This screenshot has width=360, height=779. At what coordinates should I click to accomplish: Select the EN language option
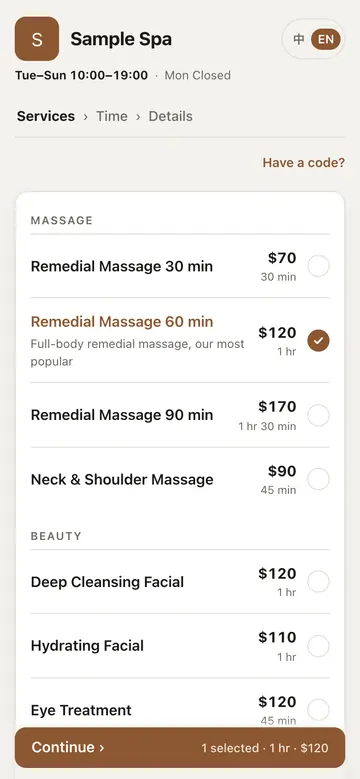pyautogui.click(x=326, y=39)
